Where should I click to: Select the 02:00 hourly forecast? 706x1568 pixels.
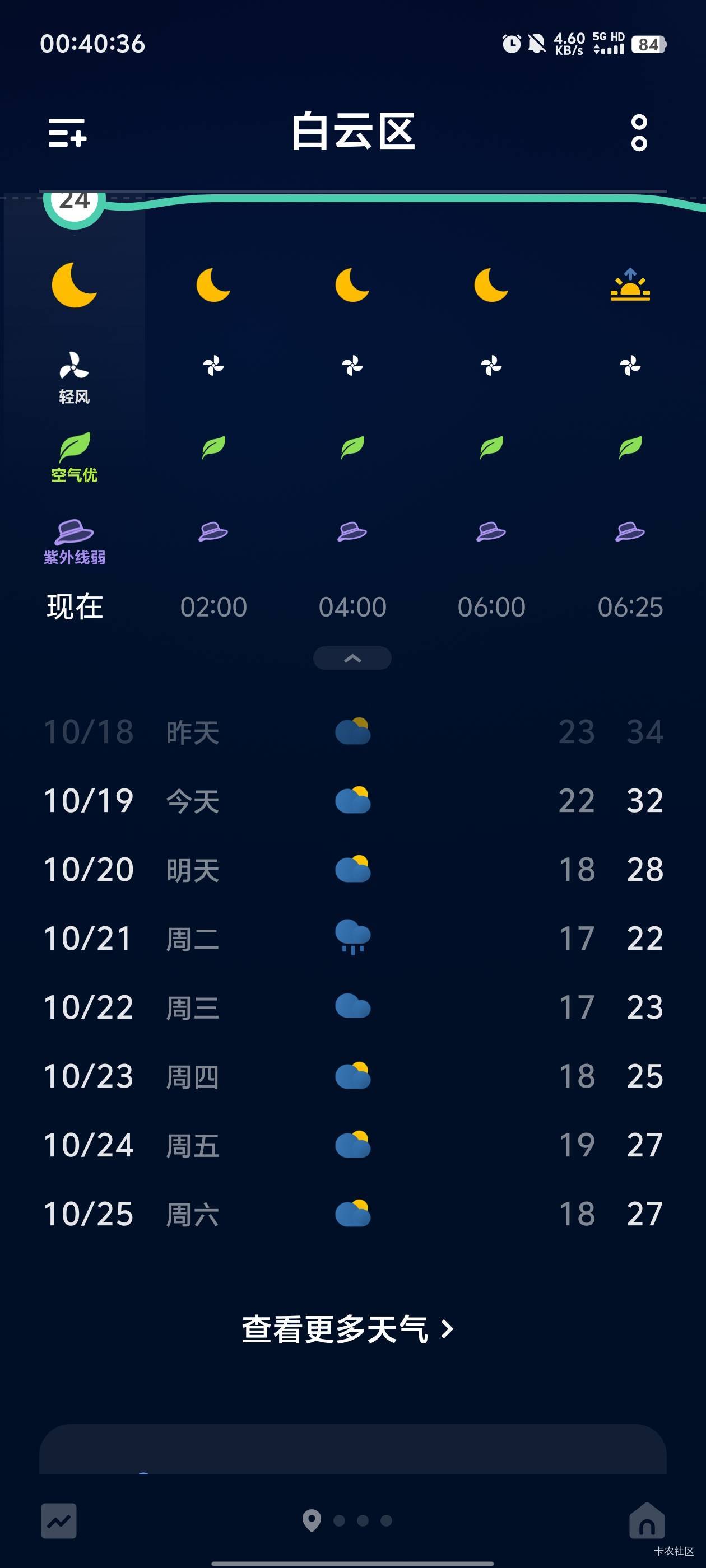[x=213, y=607]
